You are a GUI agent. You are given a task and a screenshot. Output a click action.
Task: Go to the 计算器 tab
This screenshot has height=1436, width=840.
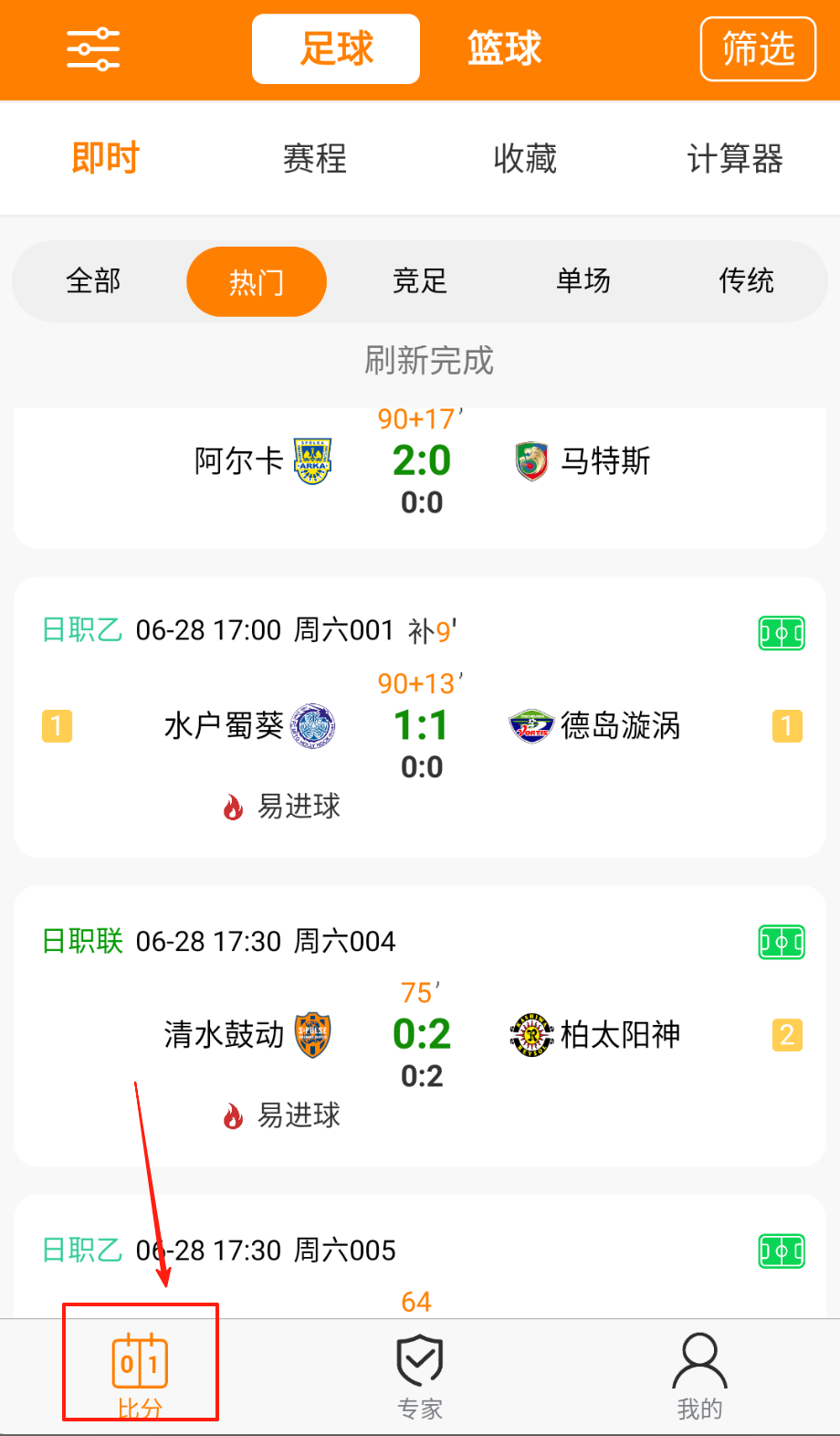pyautogui.click(x=735, y=159)
